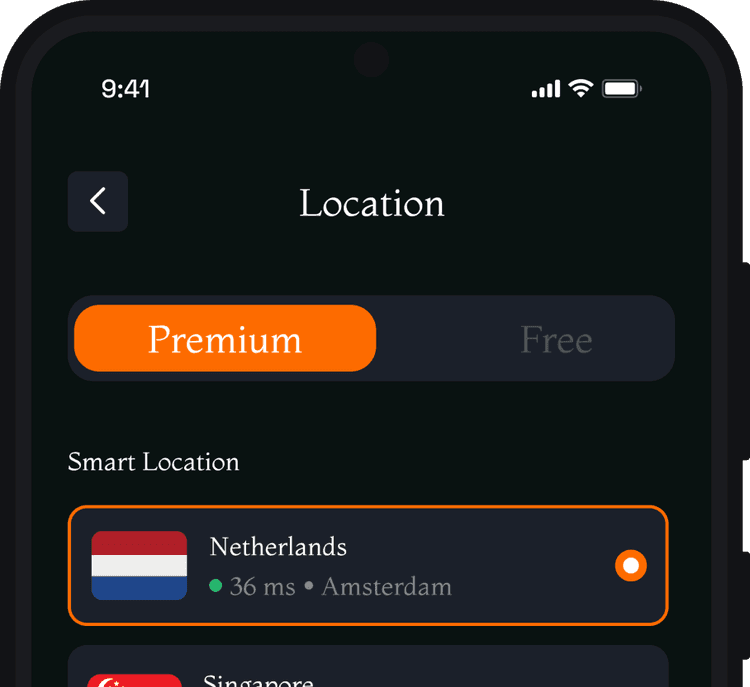Switch to the Premium tab
The height and width of the screenshot is (687, 750).
(225, 339)
